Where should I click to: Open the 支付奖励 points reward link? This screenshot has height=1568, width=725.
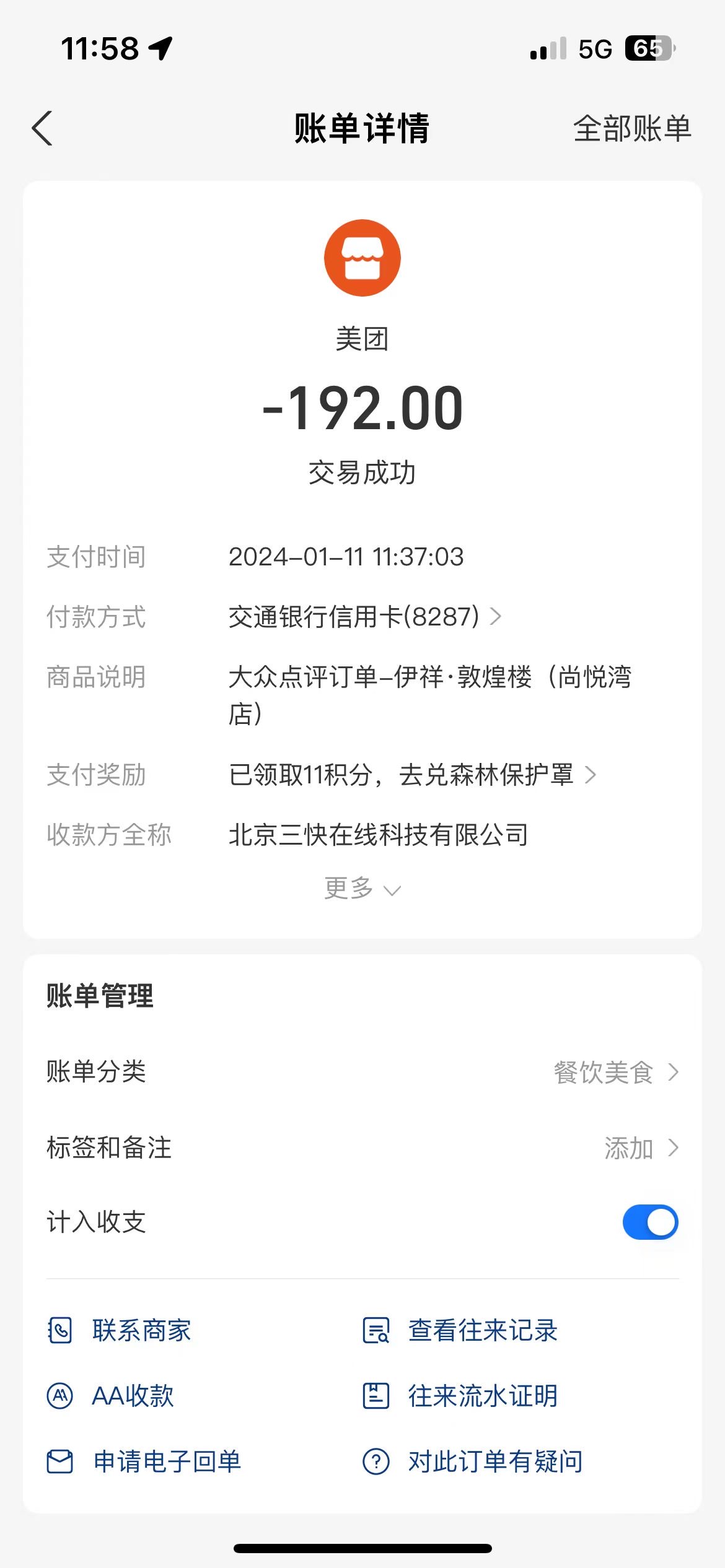coord(413,775)
